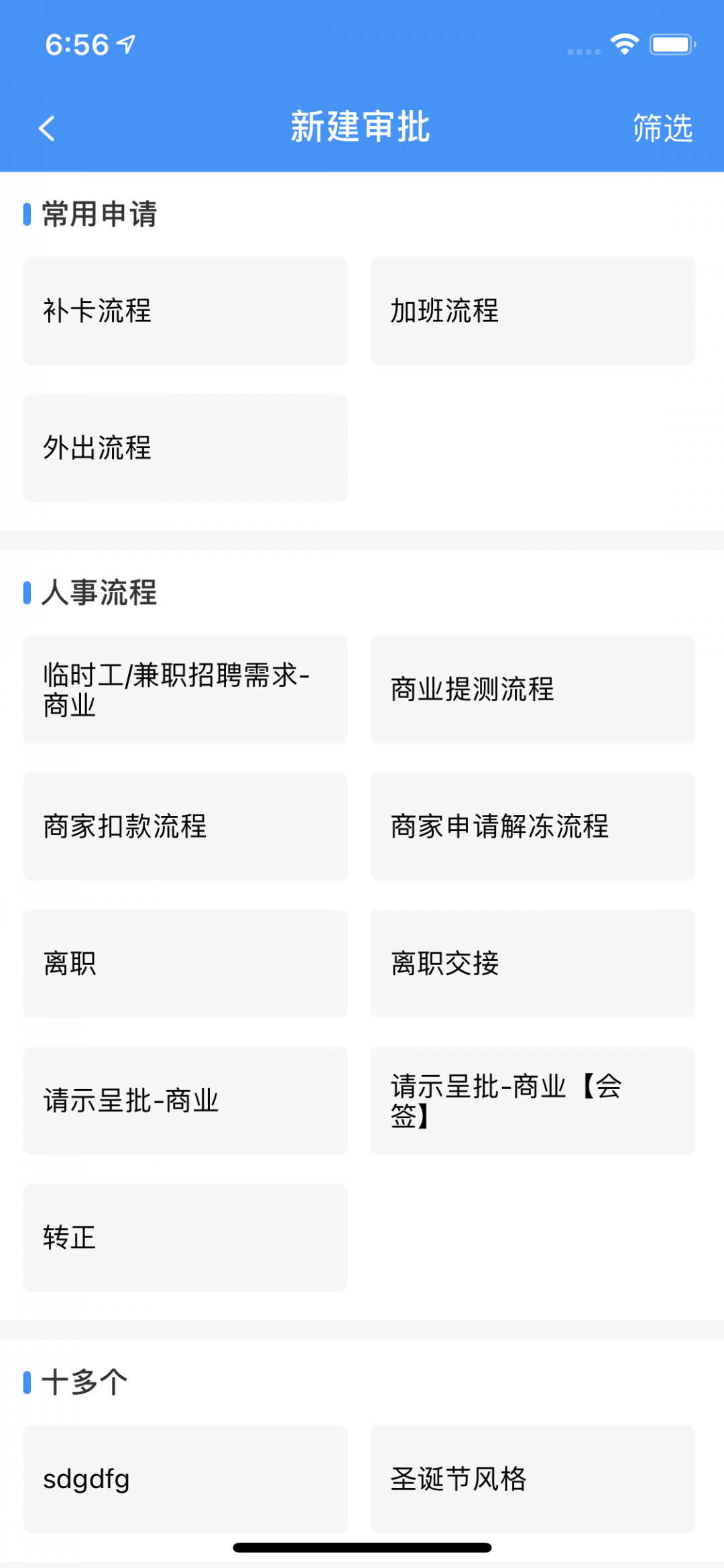Open the 加班流程 application
724x1568 pixels.
[x=532, y=310]
